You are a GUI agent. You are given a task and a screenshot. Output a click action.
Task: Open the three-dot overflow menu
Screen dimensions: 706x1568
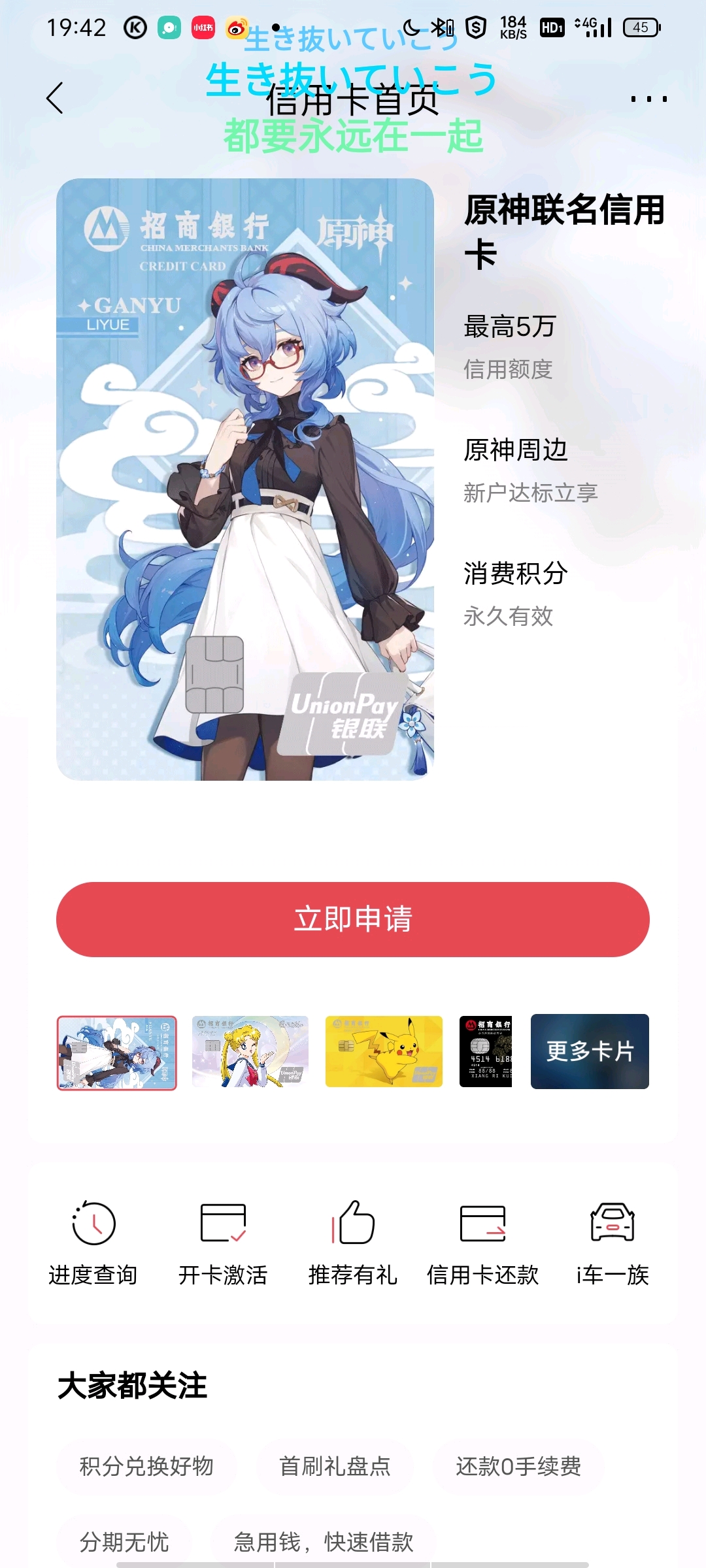648,99
